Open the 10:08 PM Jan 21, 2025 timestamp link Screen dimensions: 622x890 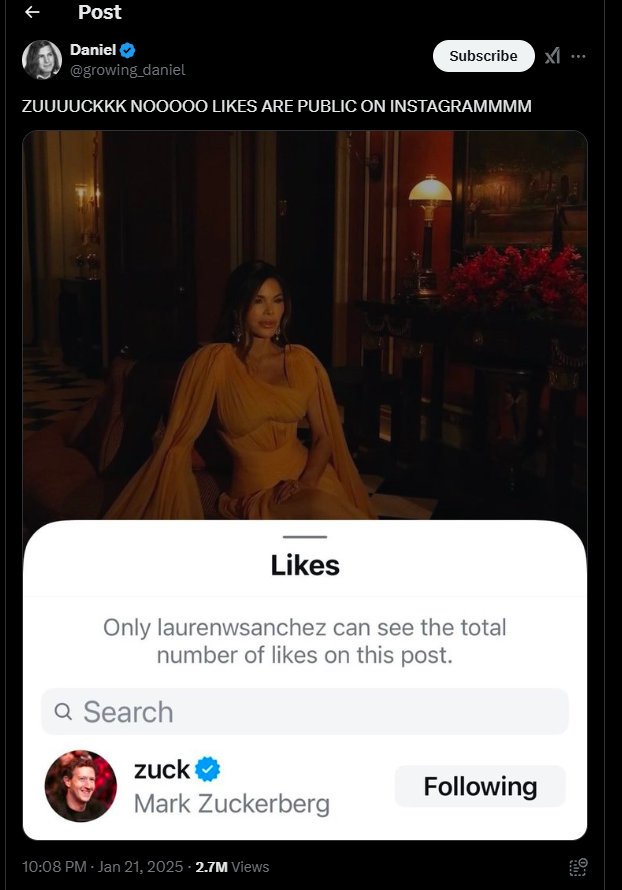tap(103, 866)
